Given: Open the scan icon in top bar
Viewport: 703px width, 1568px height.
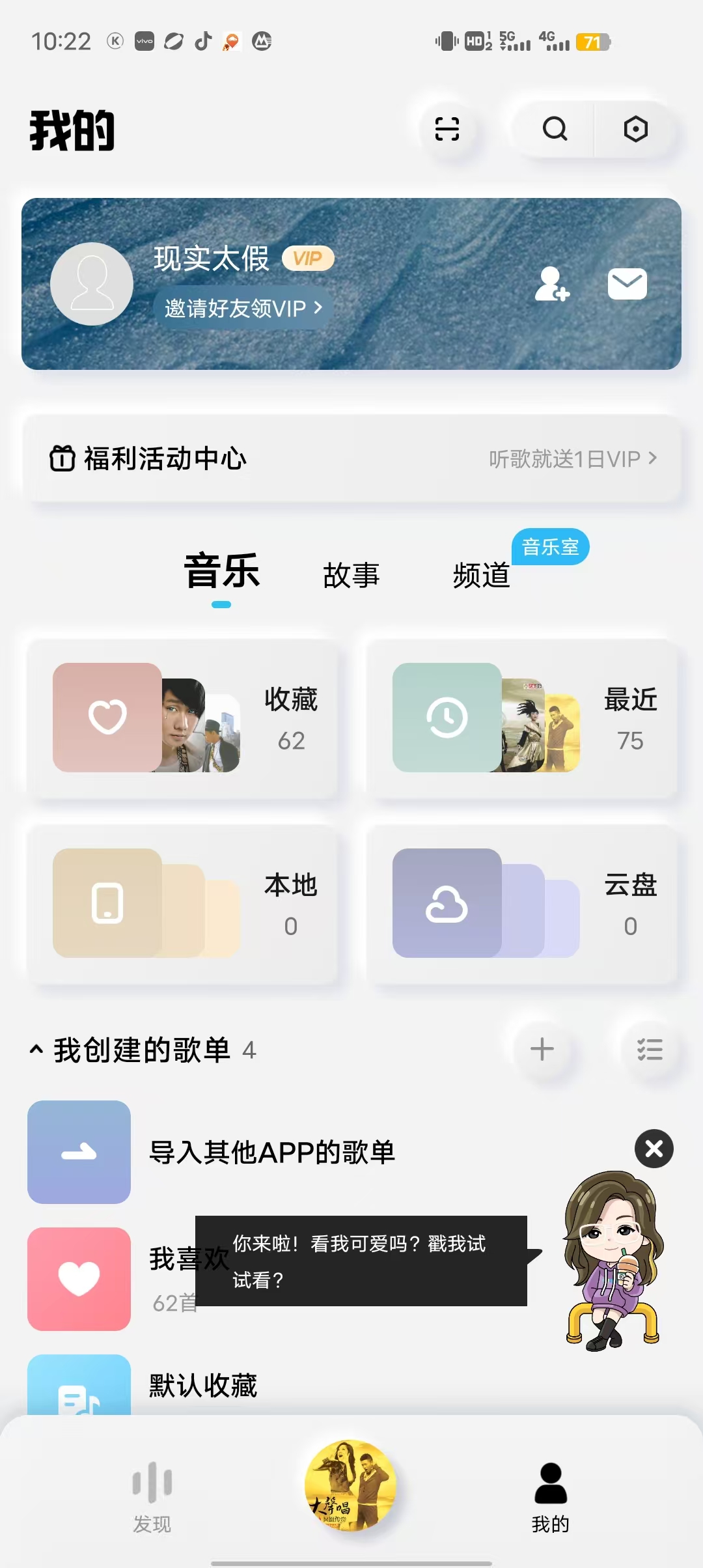Looking at the screenshot, I should pos(447,129).
